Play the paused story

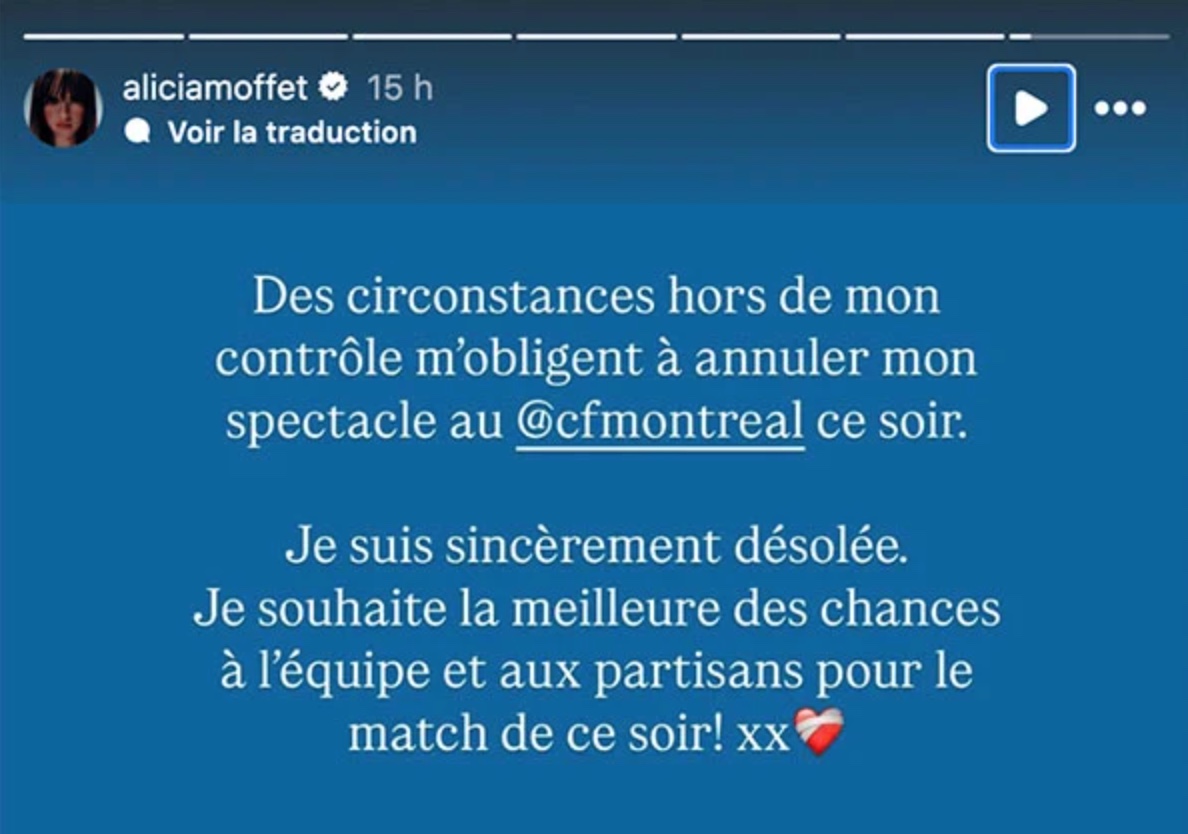pos(1031,108)
